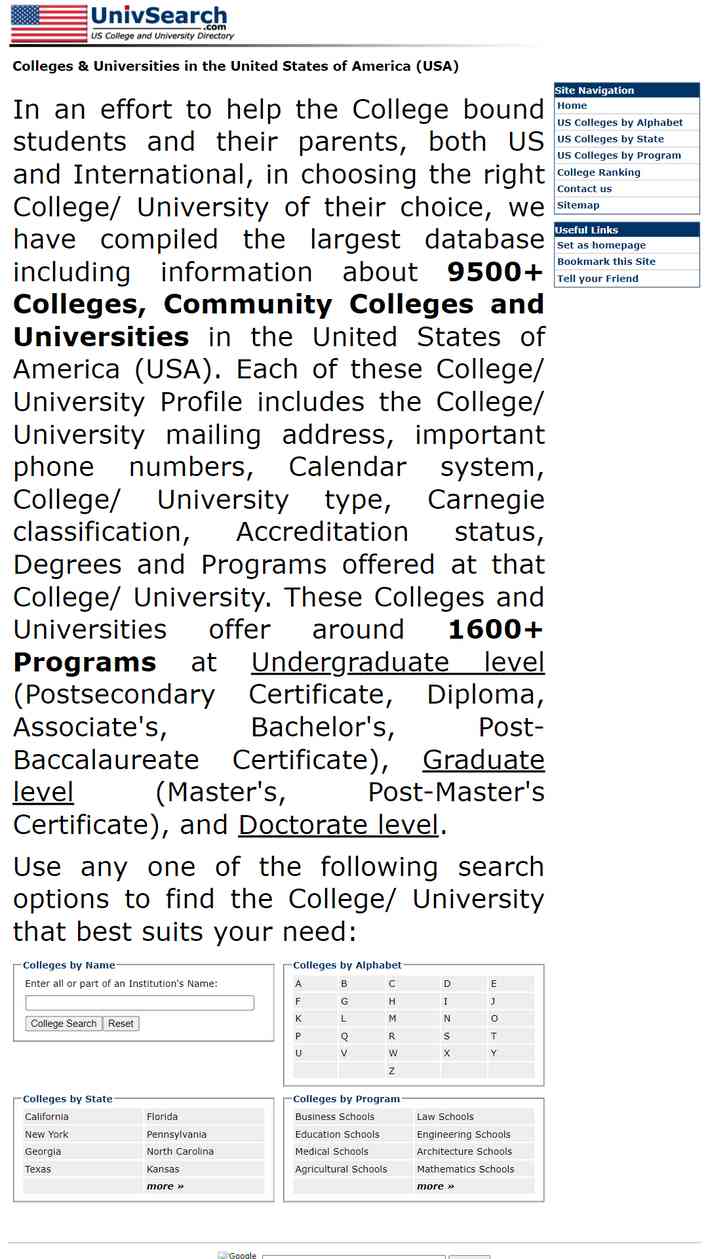Tap the College Search button
The image size is (708, 1259).
(64, 1024)
